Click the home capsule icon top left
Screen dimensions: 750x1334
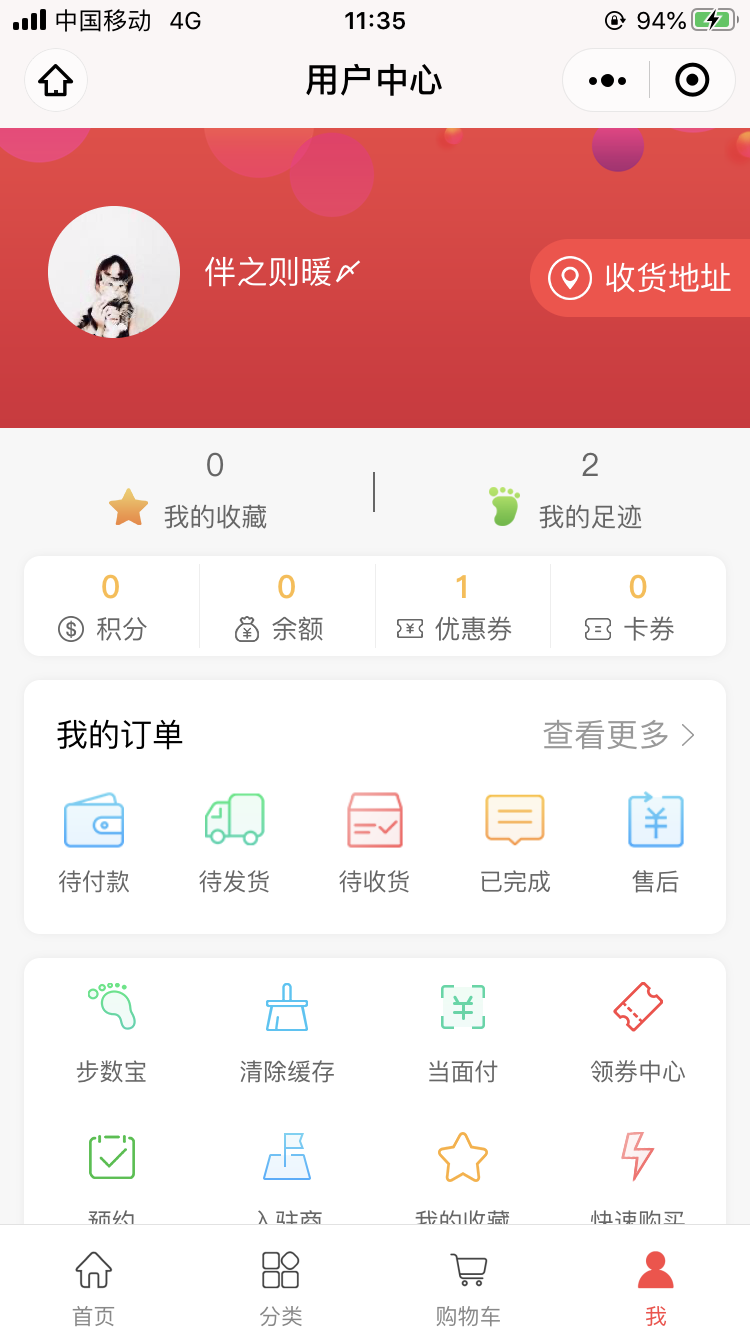click(55, 80)
